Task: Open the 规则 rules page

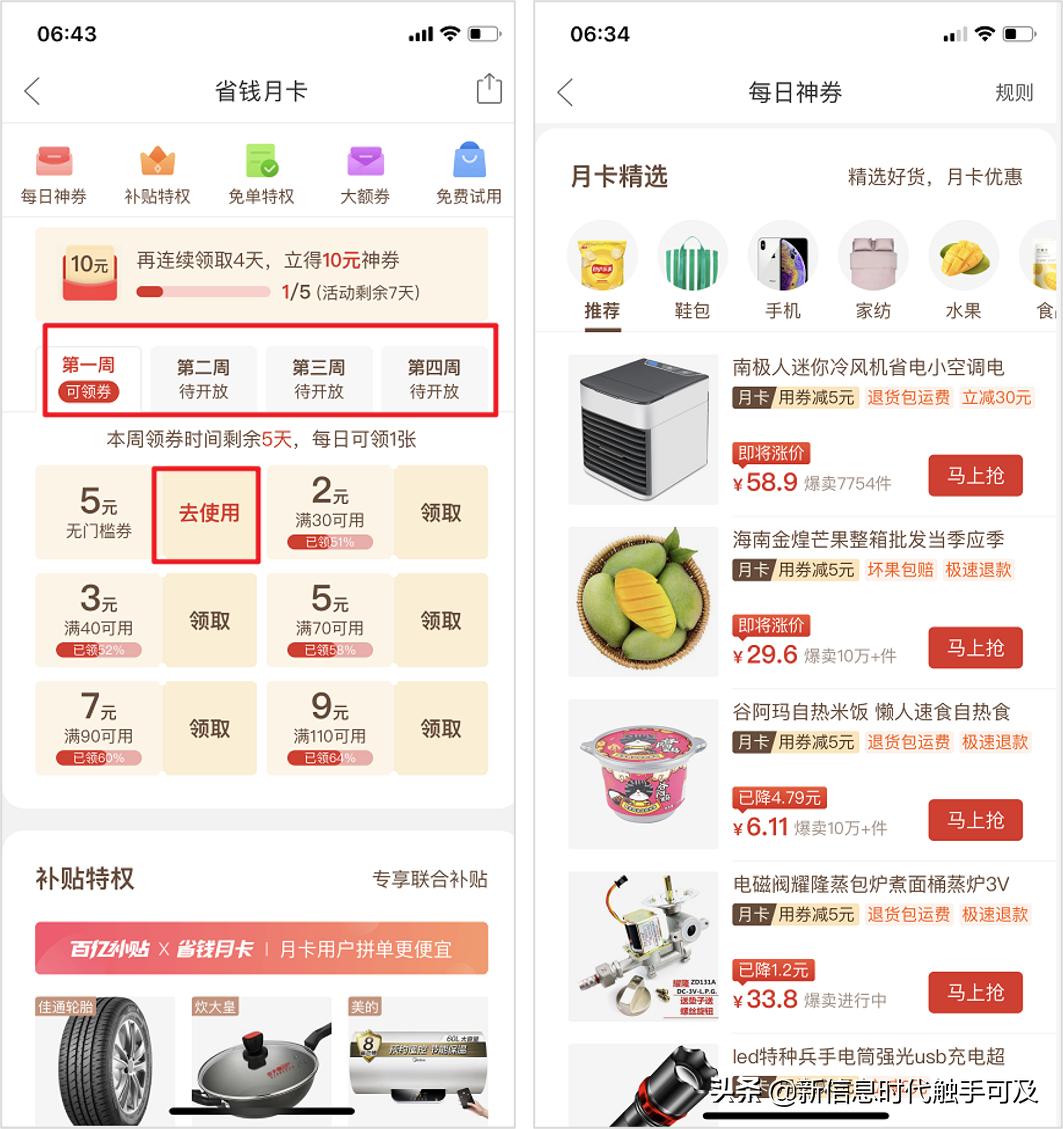Action: coord(1015,91)
